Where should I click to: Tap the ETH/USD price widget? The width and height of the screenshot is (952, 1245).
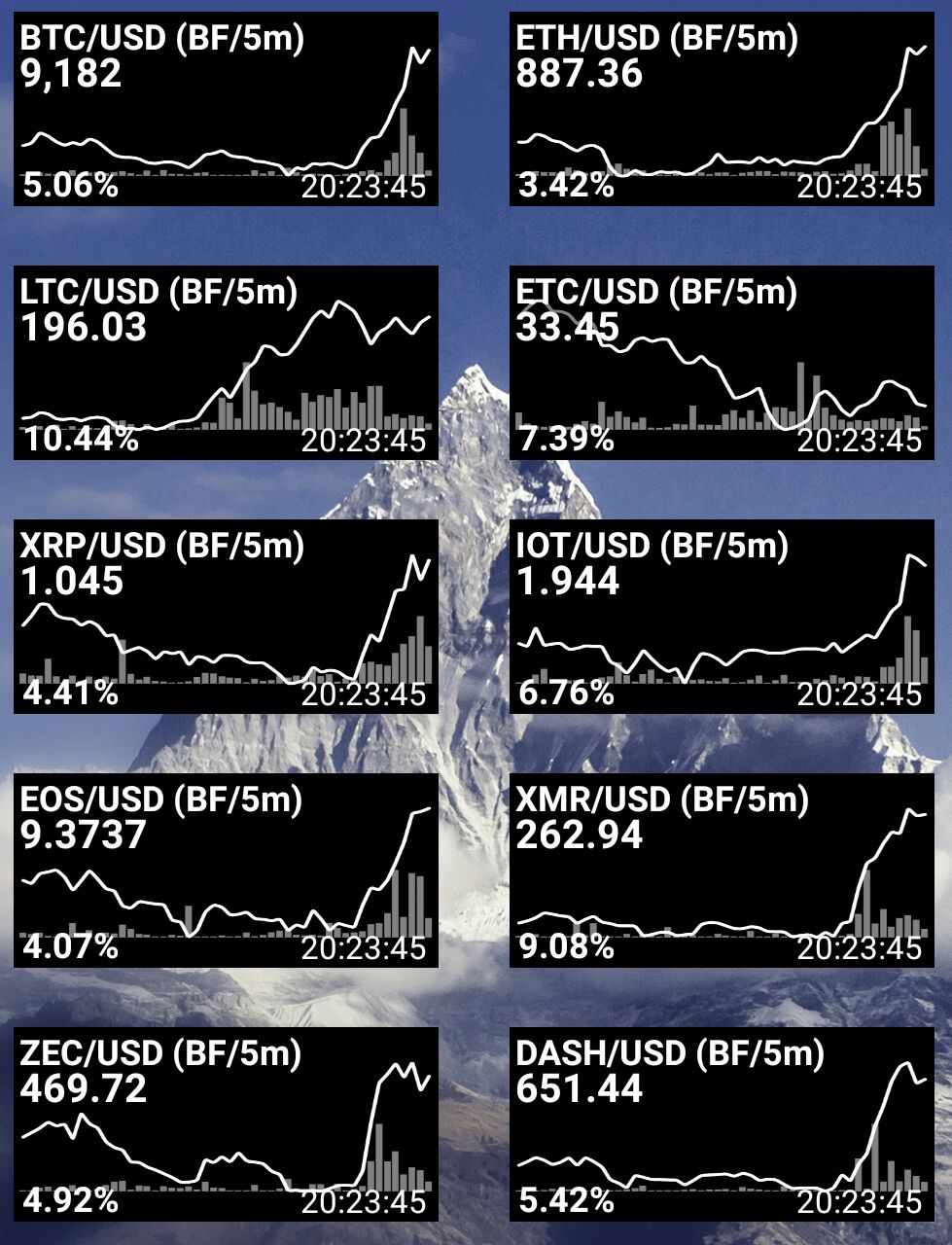721,109
